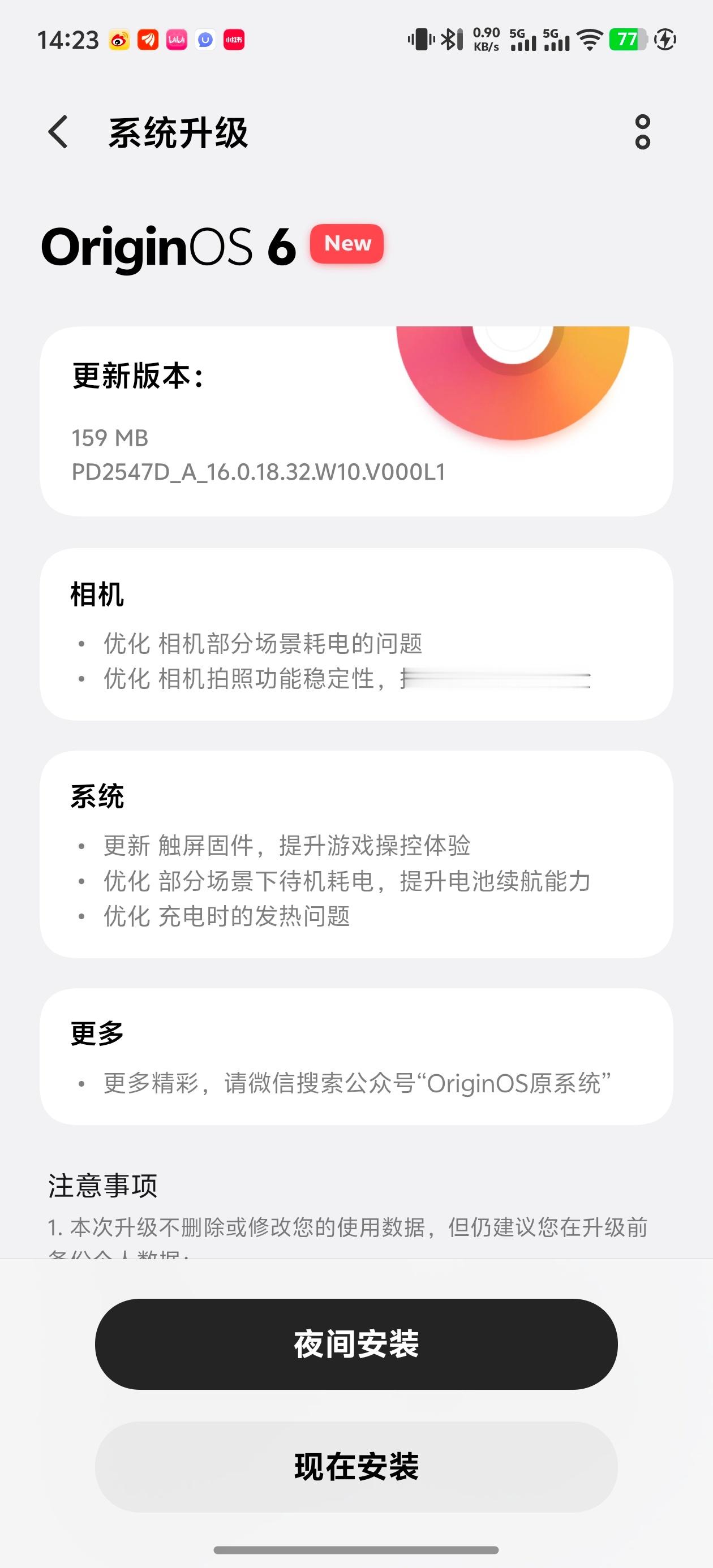Select 现在安装 to install immediately
The image size is (713, 1568).
tap(356, 1467)
